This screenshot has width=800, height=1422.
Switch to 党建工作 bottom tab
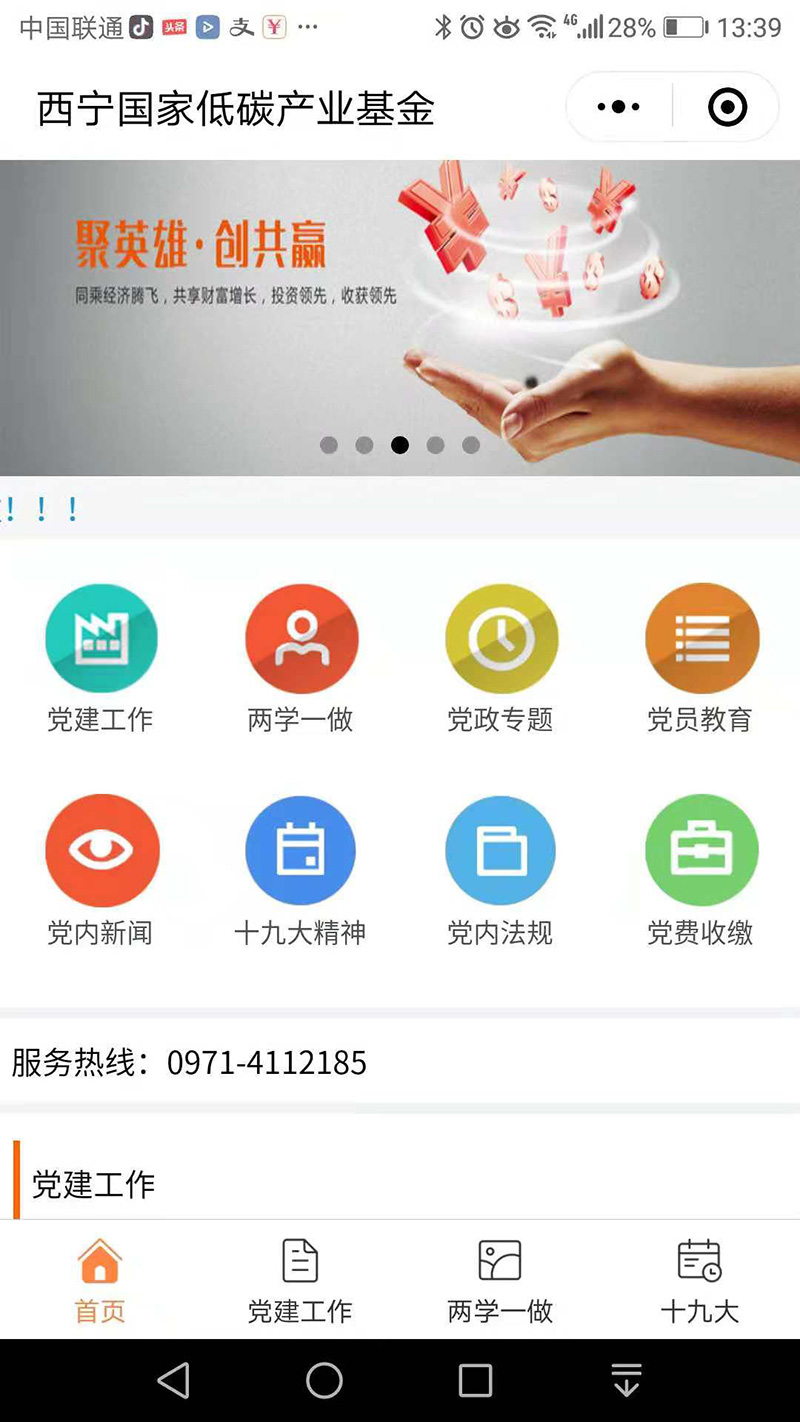pos(300,1280)
